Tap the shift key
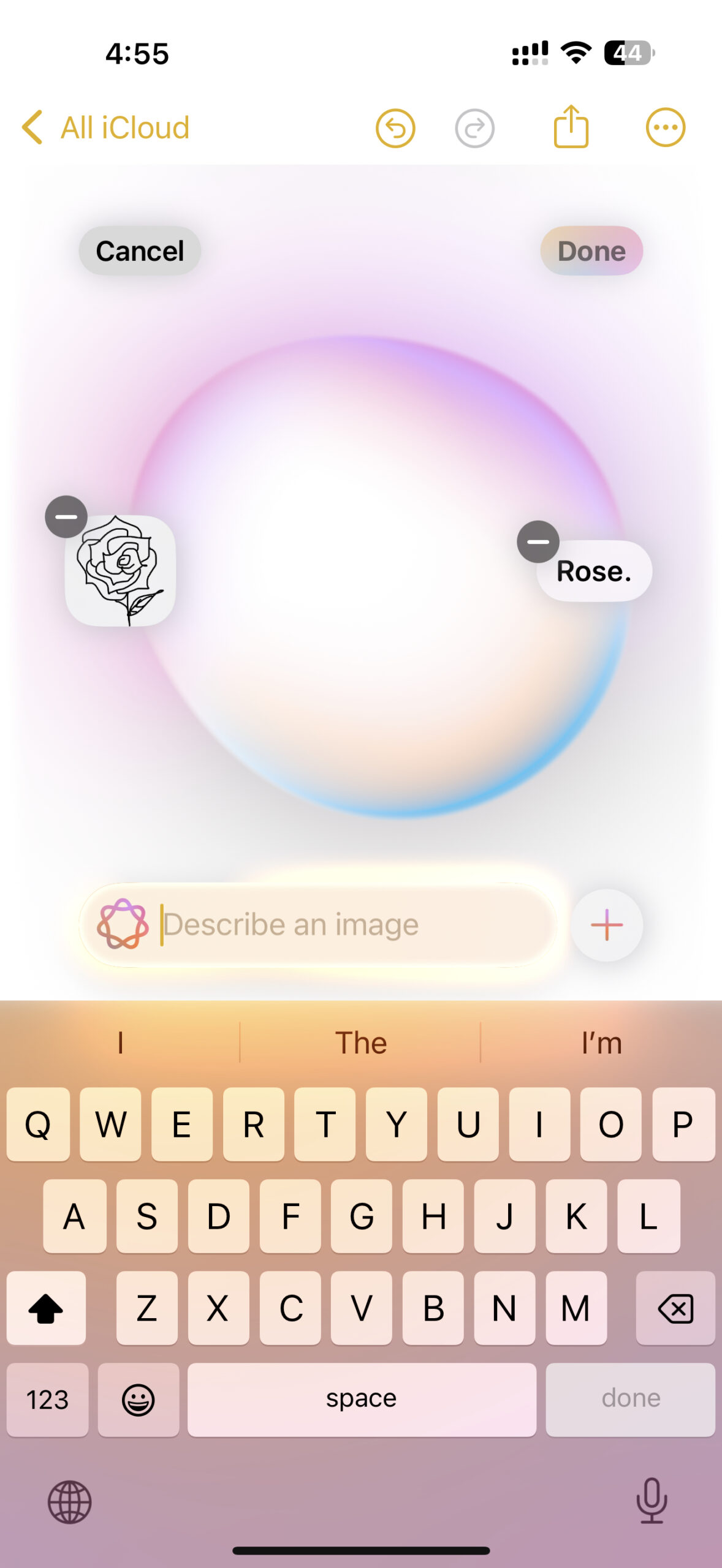Screen dimensions: 722x1568 (x=46, y=1308)
